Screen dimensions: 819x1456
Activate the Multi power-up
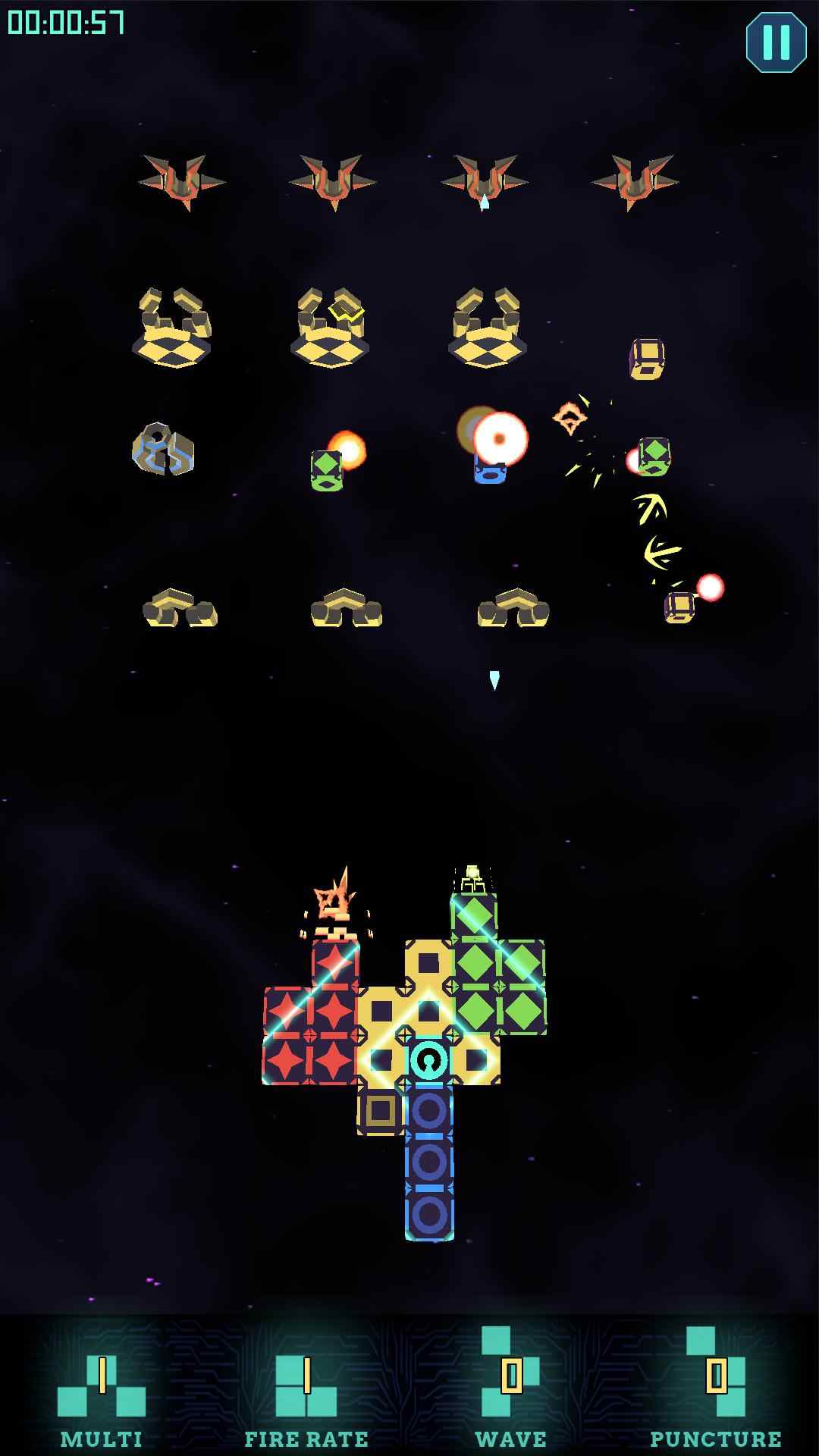(x=102, y=1388)
